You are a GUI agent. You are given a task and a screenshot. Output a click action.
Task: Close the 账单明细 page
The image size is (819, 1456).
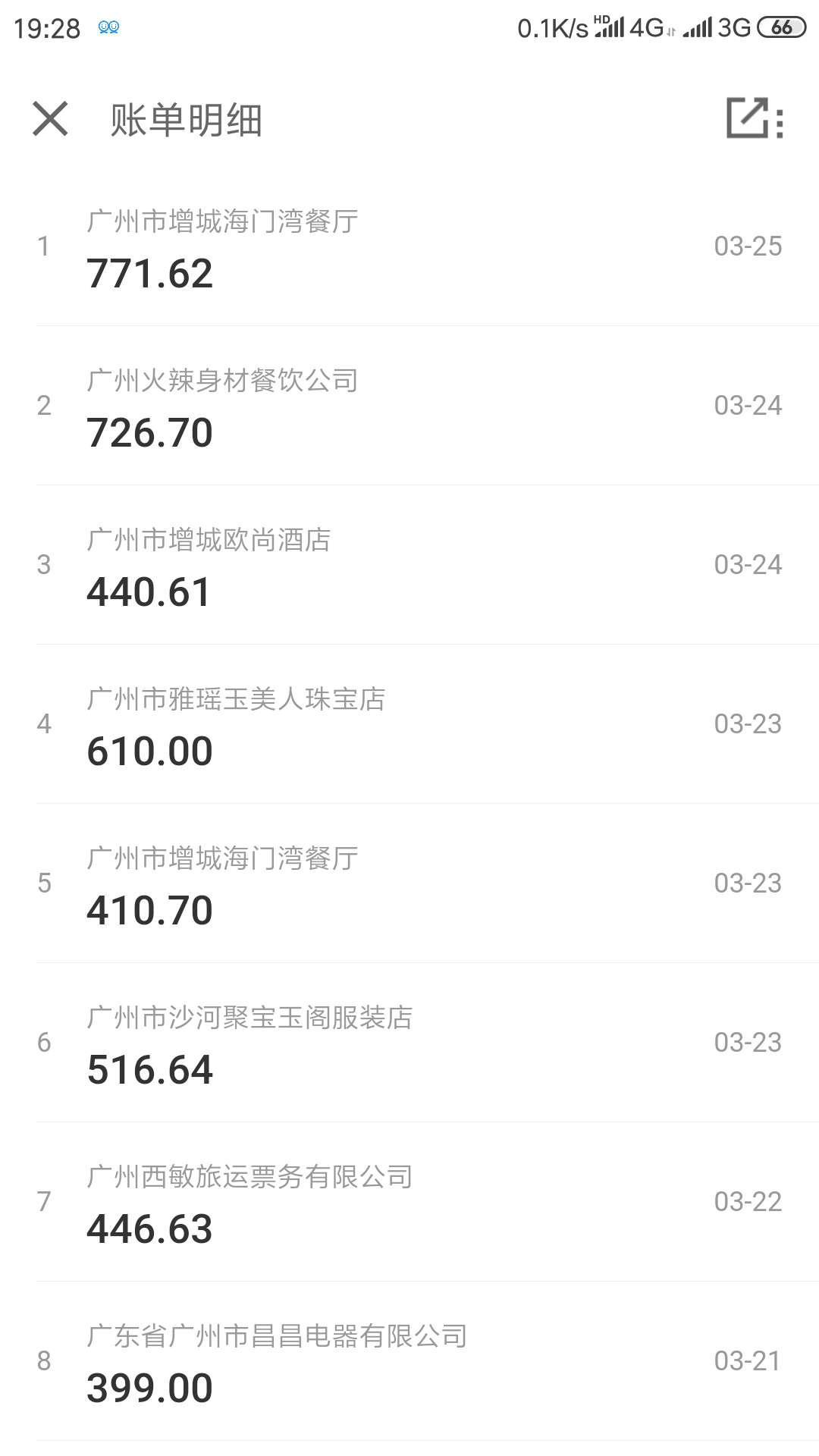50,119
